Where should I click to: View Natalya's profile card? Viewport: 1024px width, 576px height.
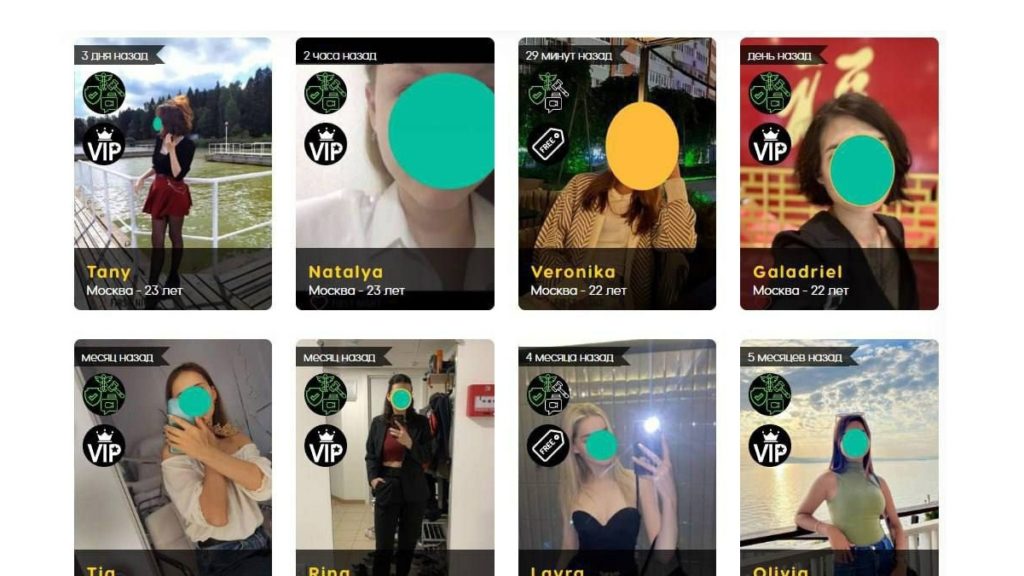pos(394,174)
